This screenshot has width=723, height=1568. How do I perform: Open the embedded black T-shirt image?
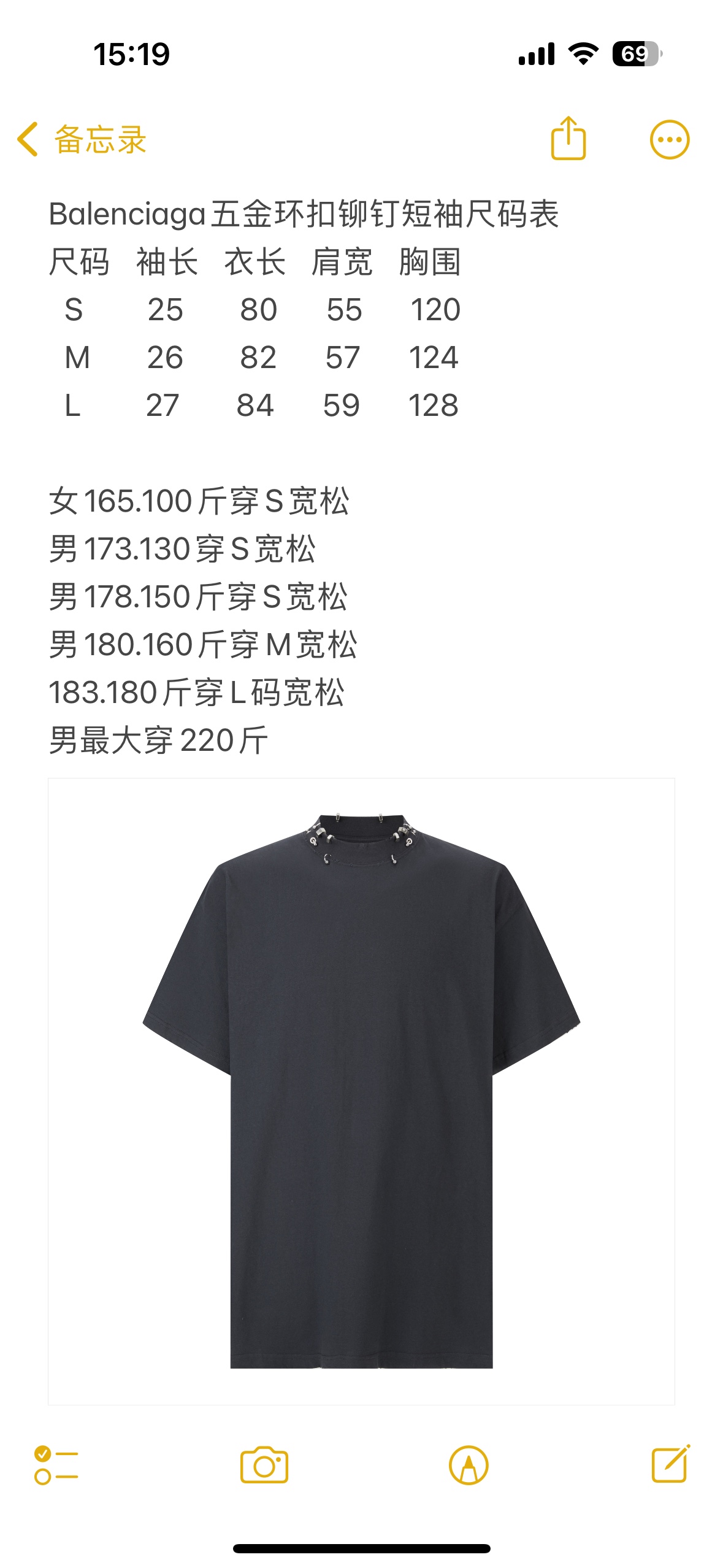[x=361, y=1091]
